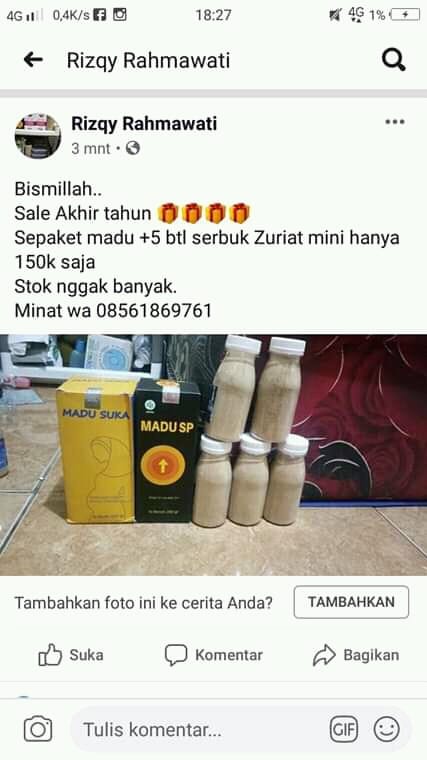Open the Madu product photo in the post
This screenshot has width=427, height=760.
pos(213,455)
